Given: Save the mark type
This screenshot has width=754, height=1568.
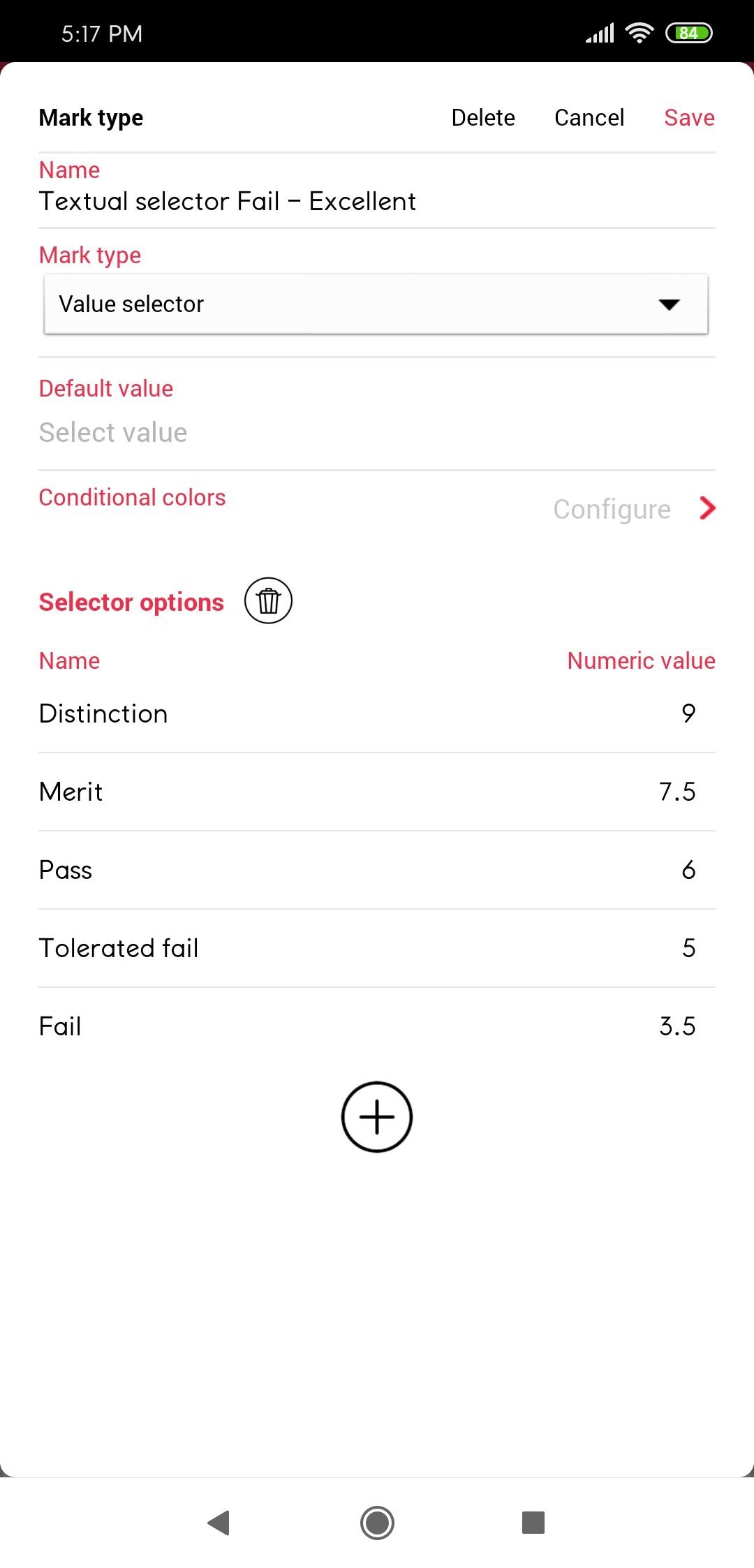Looking at the screenshot, I should pyautogui.click(x=689, y=117).
